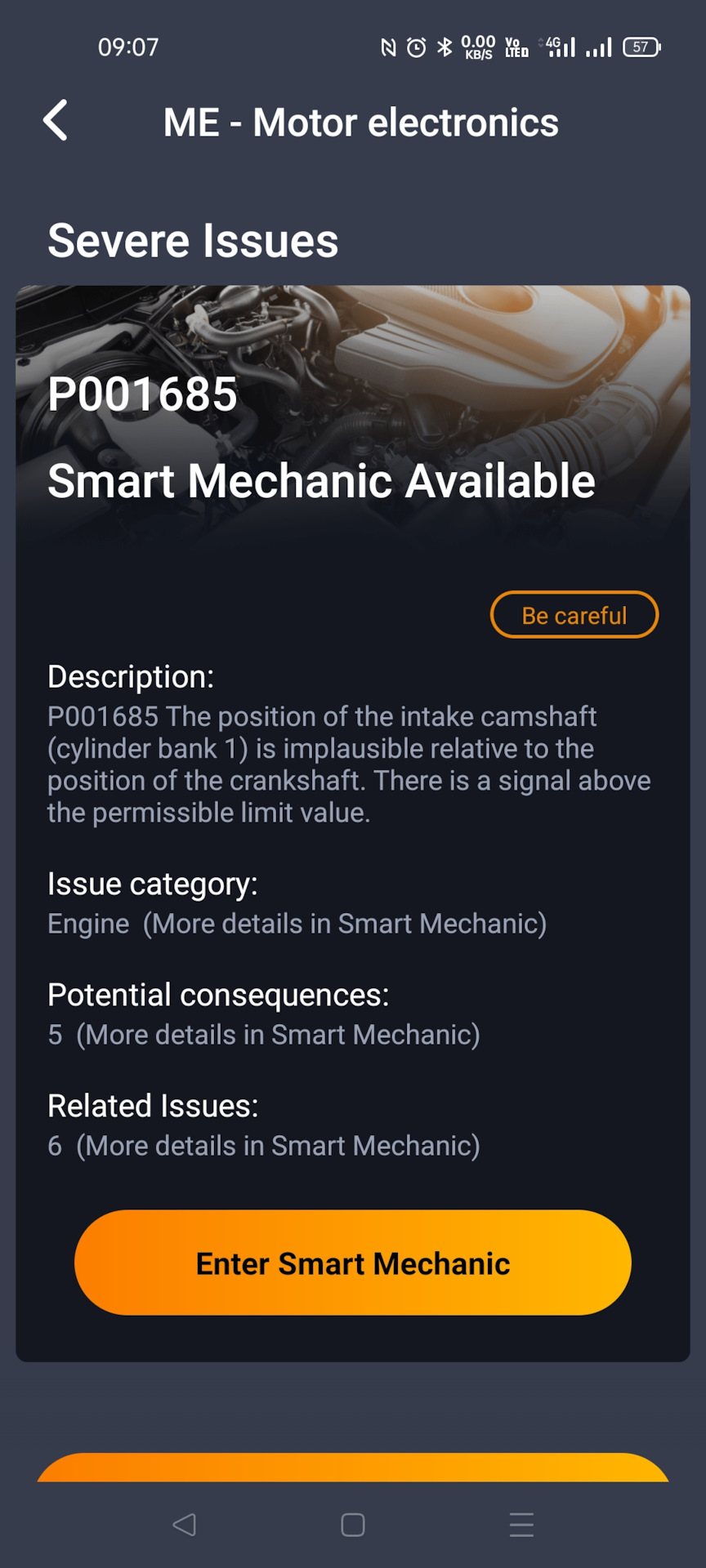This screenshot has width=706, height=1568.
Task: Go back from Motor electronics screen
Action: (x=56, y=121)
